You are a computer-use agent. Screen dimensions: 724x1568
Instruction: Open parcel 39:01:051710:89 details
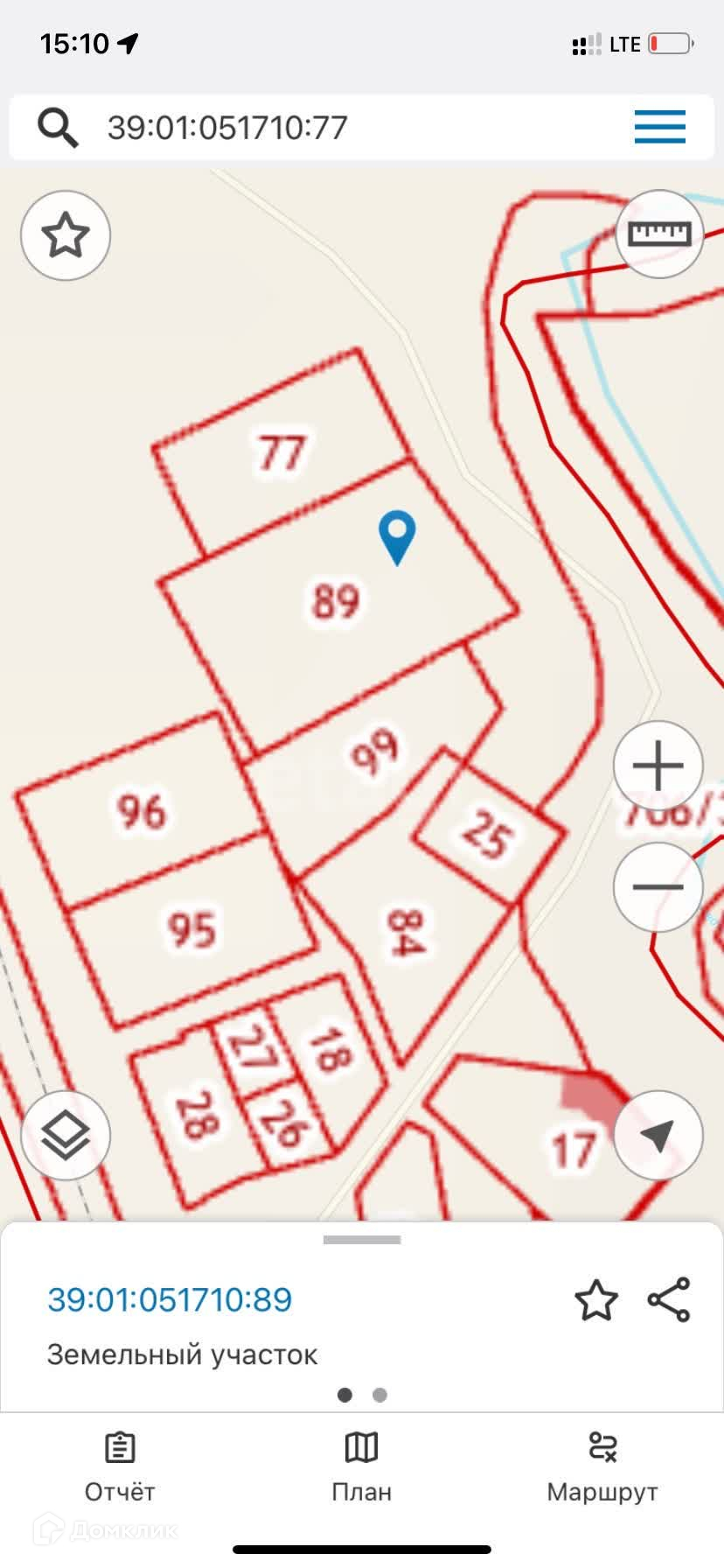pos(170,1300)
